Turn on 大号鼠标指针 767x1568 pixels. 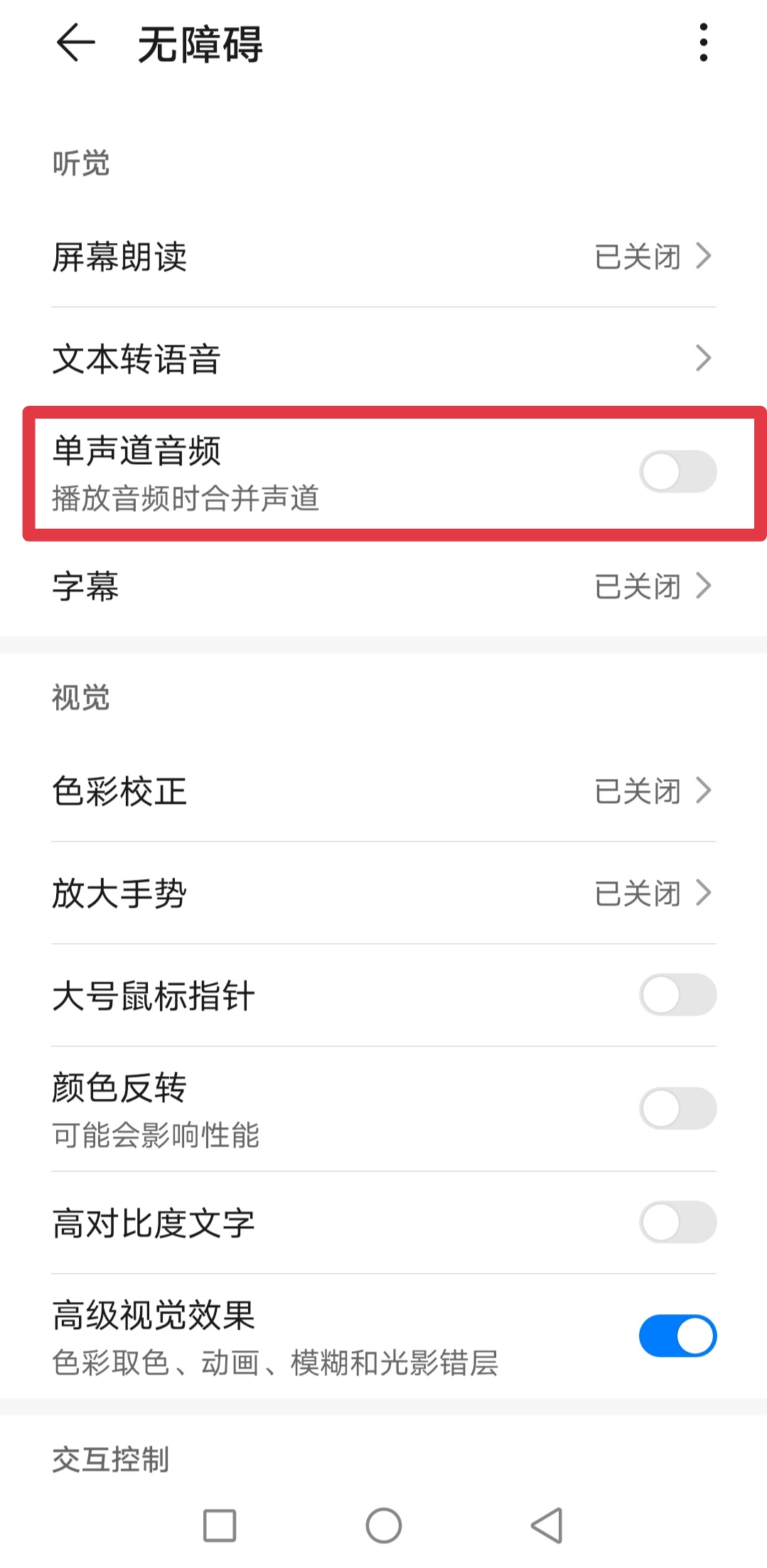tap(677, 995)
